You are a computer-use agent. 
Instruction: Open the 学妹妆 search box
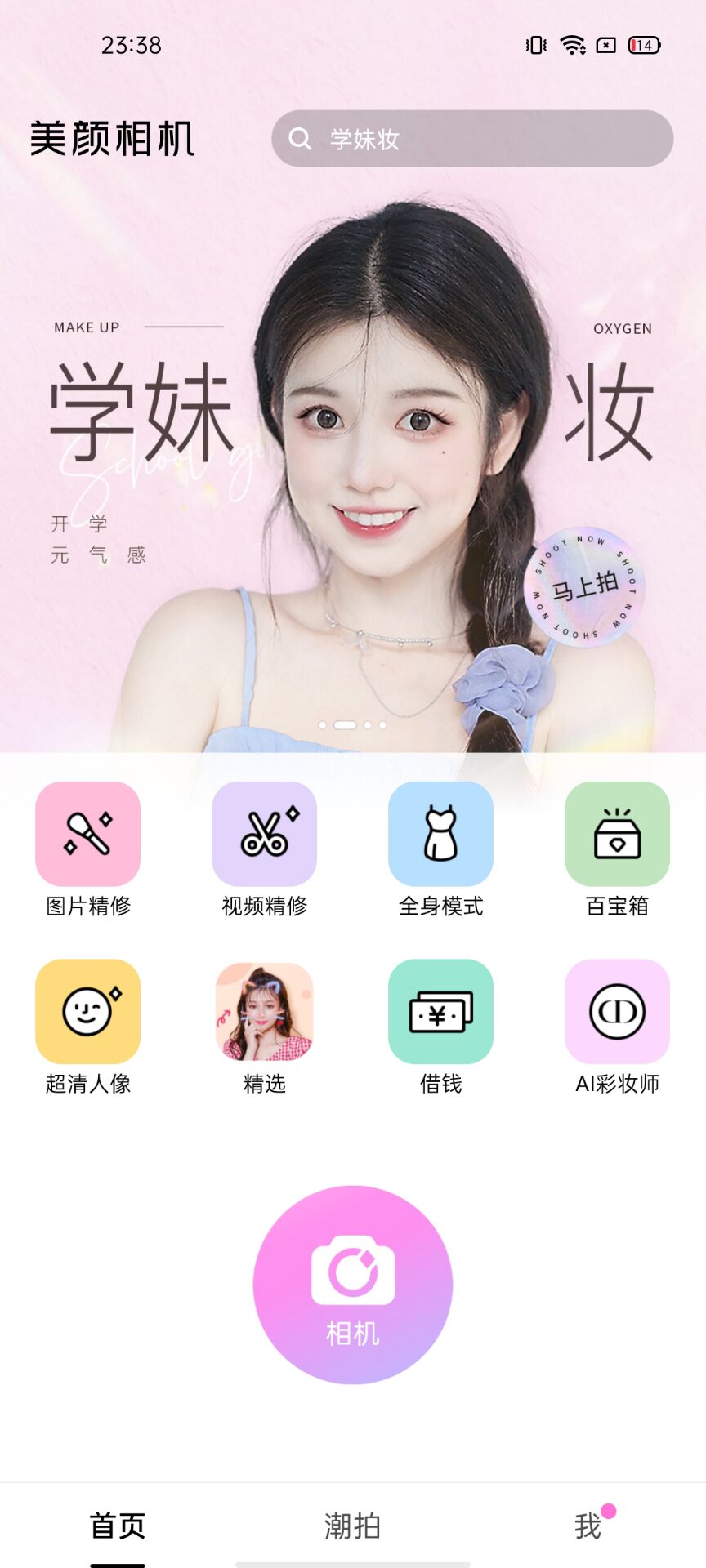[472, 139]
